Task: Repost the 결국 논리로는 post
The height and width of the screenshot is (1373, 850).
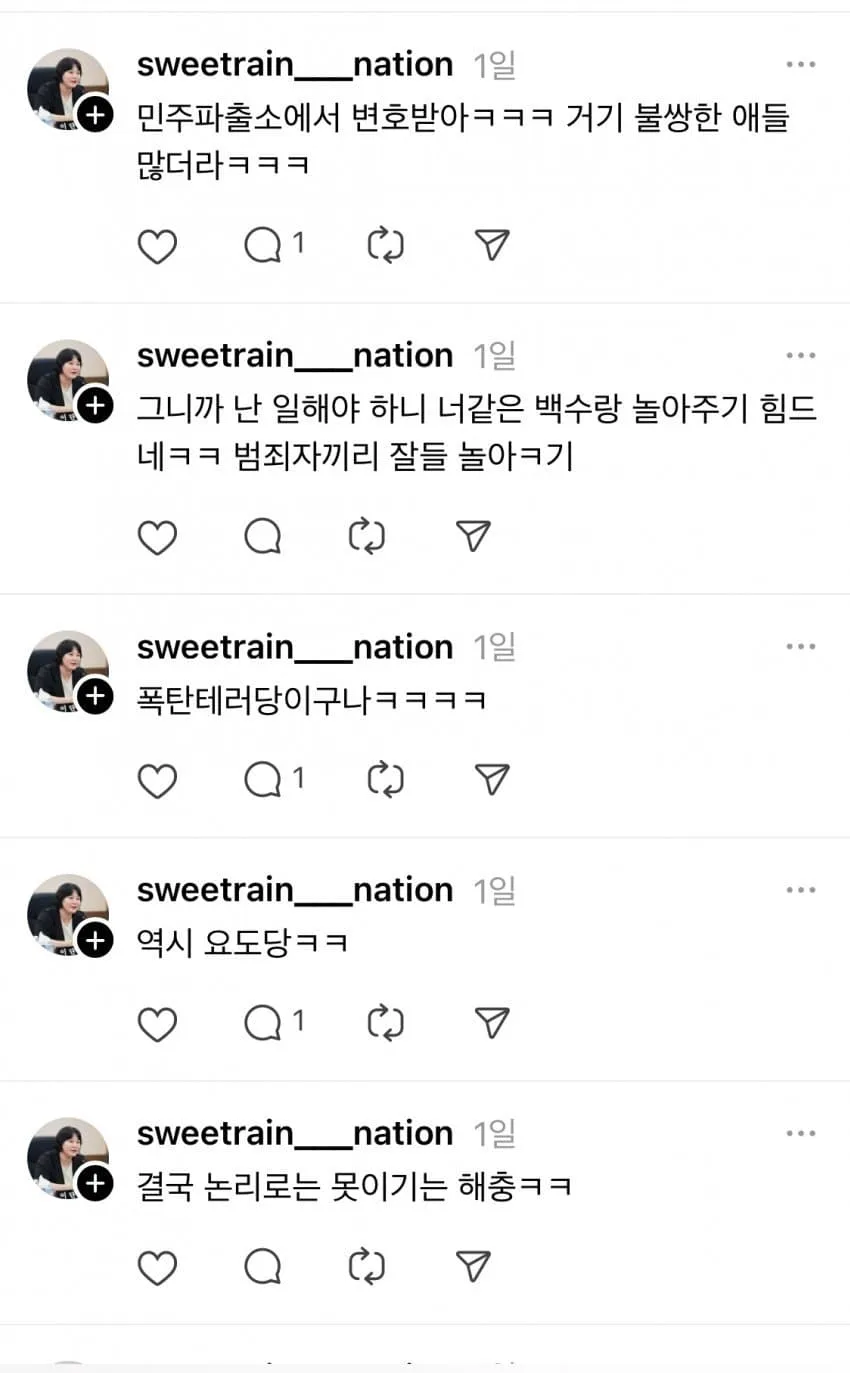Action: point(366,1267)
